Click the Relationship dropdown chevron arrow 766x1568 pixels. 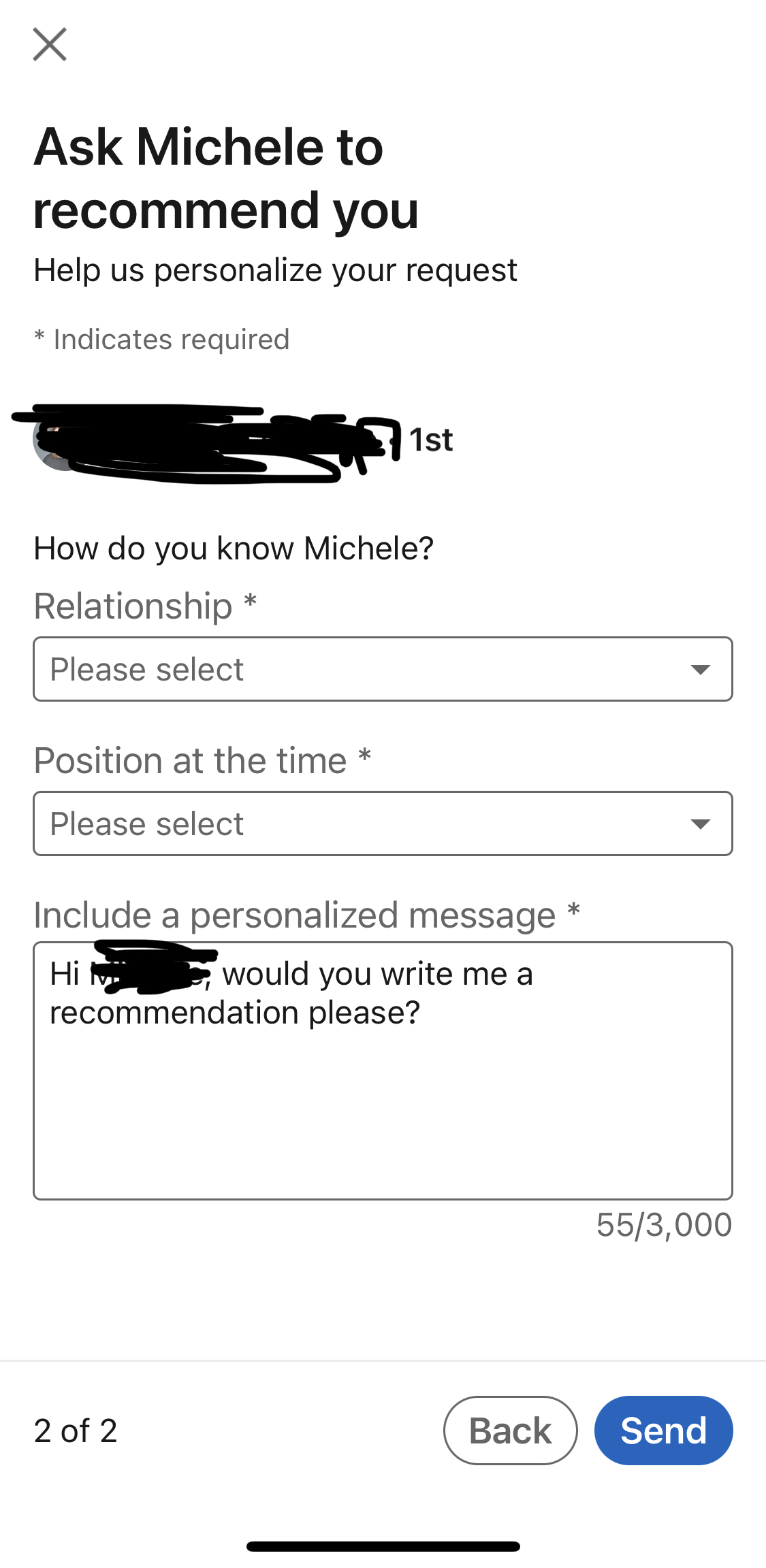702,670
